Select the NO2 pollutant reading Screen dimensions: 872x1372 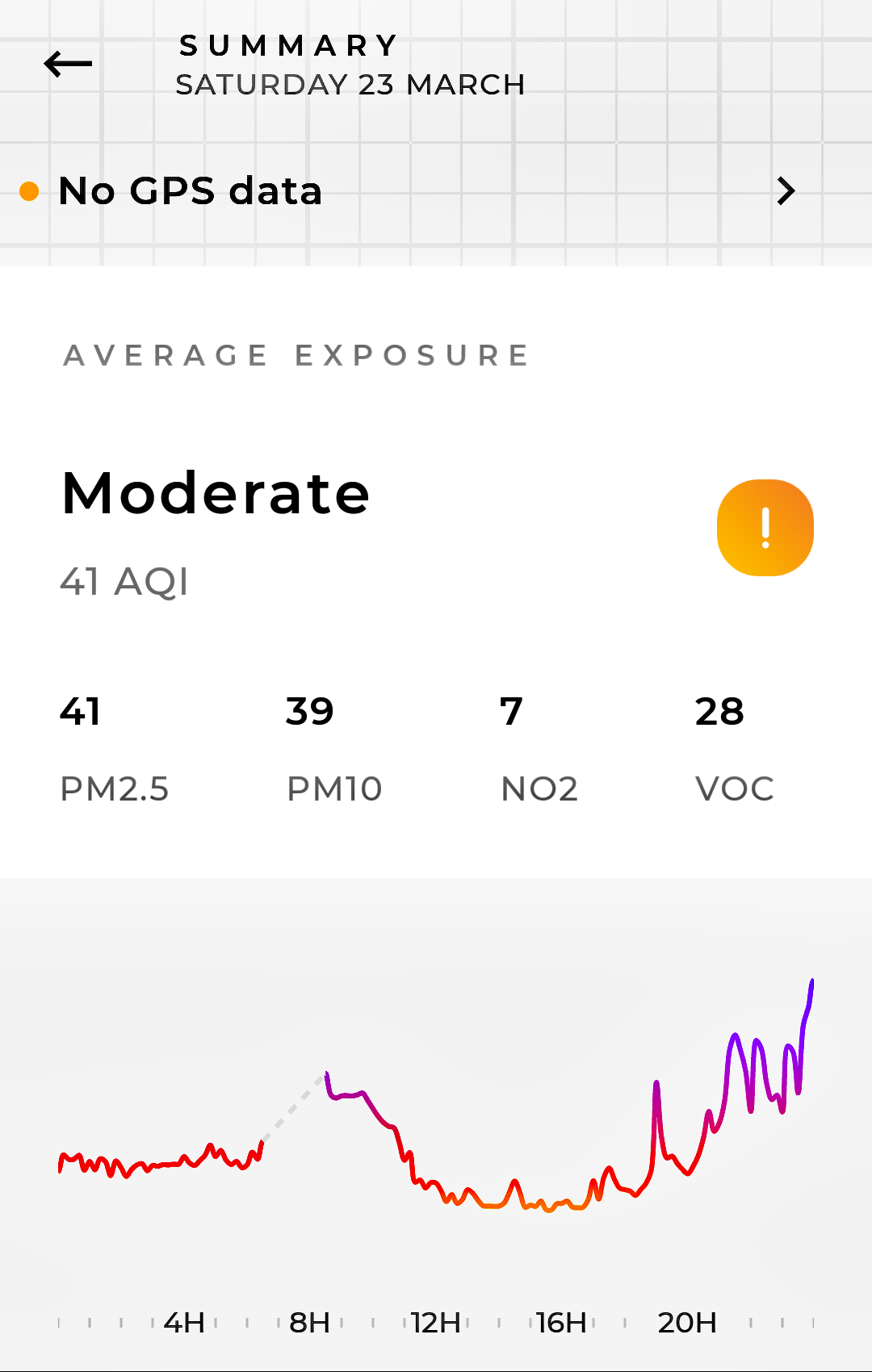click(539, 749)
